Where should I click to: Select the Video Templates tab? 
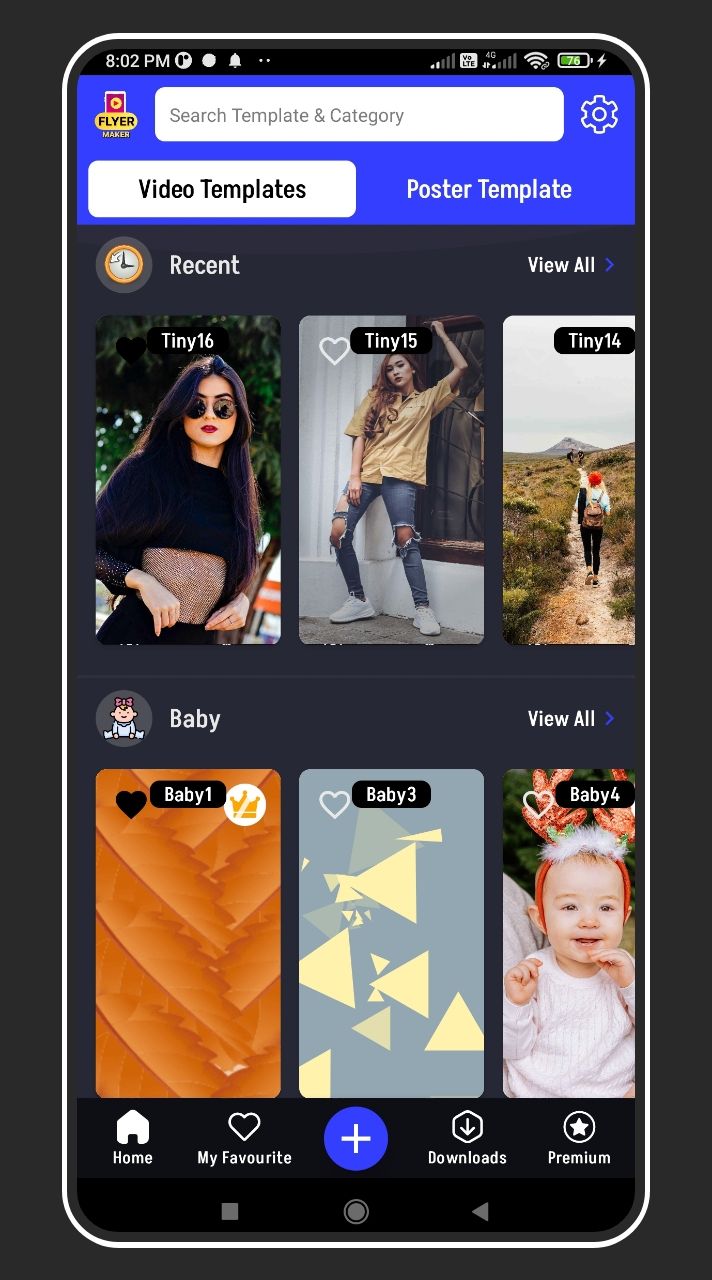[x=222, y=189]
